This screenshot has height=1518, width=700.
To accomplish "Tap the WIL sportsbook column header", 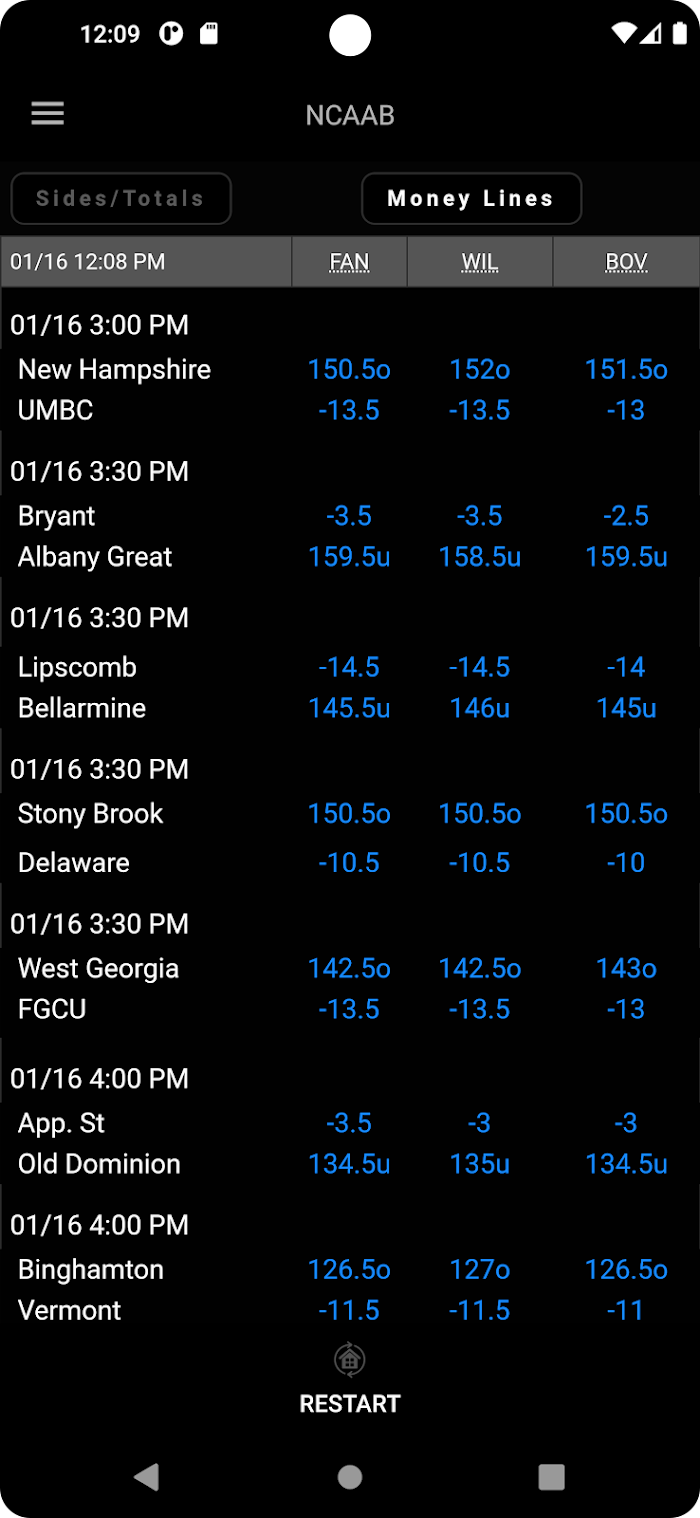I will coord(480,262).
